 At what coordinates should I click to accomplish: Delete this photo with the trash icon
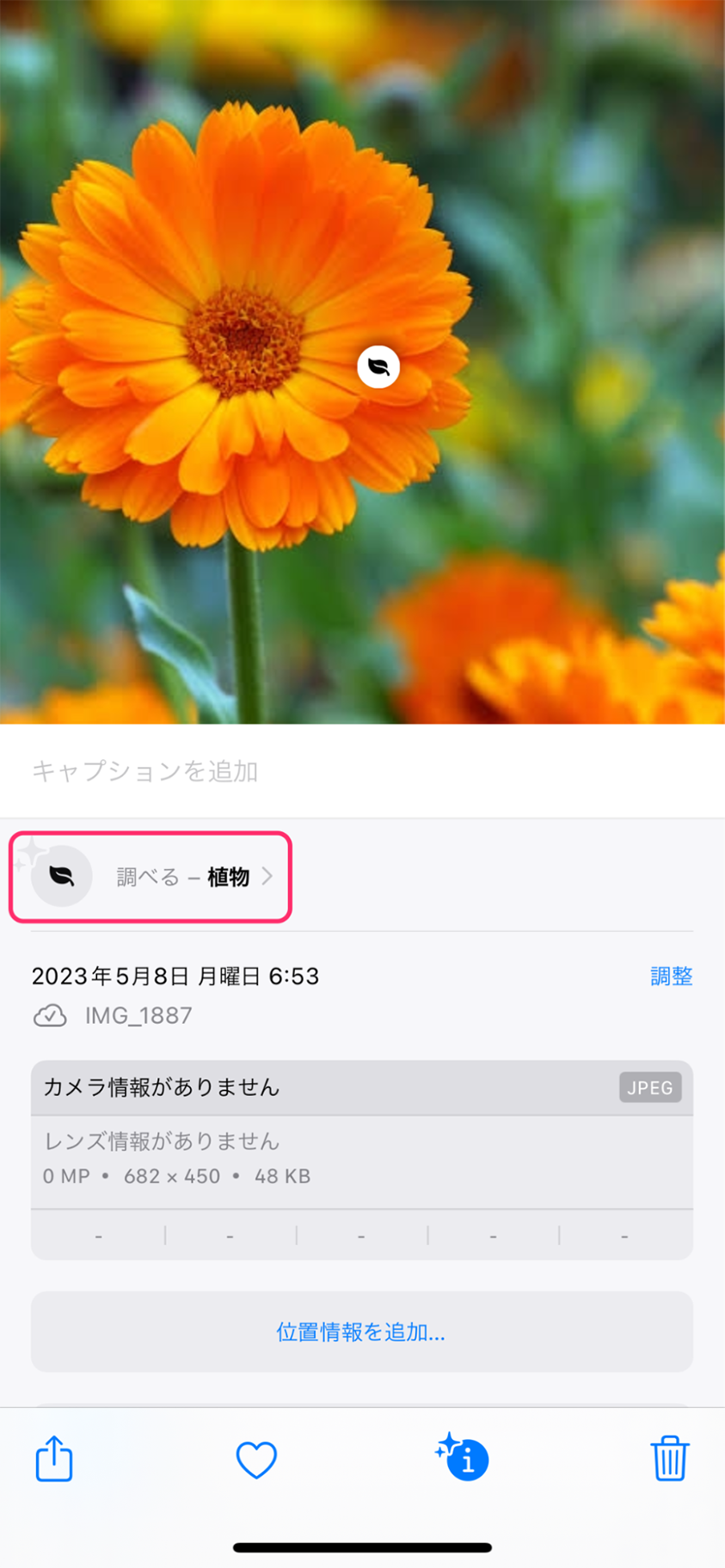click(x=669, y=1459)
